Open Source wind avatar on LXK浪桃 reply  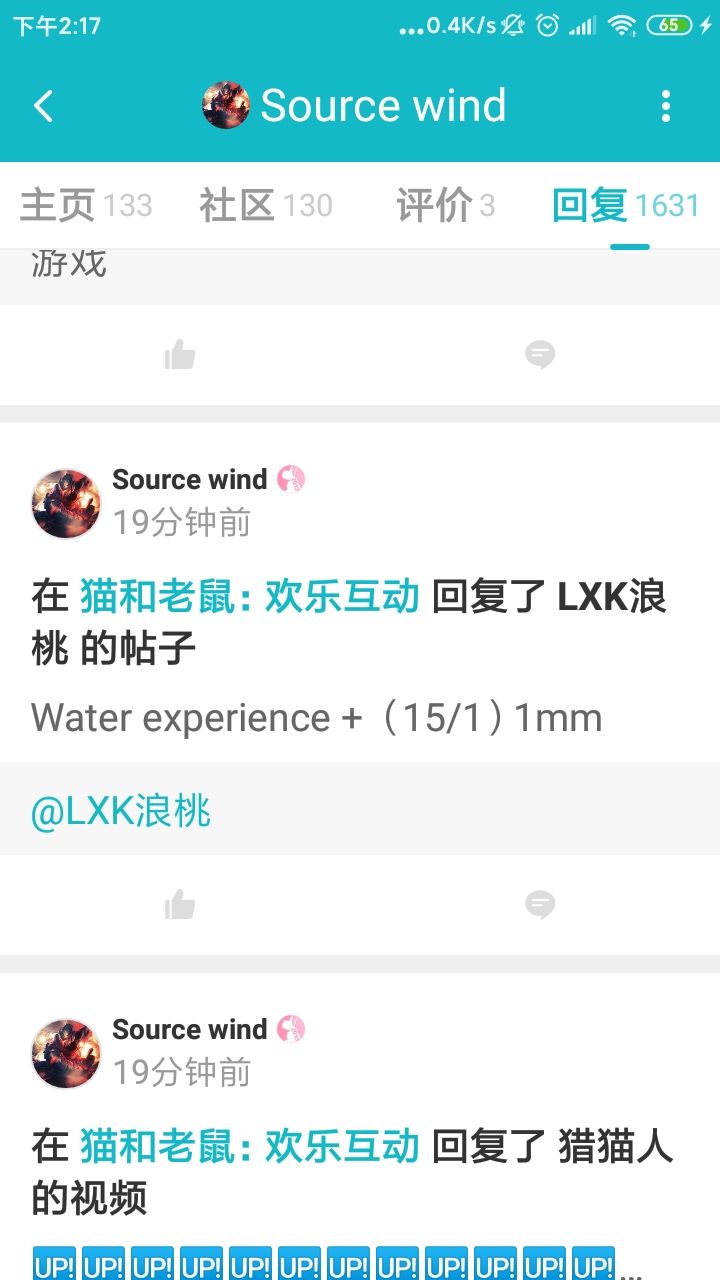point(66,503)
